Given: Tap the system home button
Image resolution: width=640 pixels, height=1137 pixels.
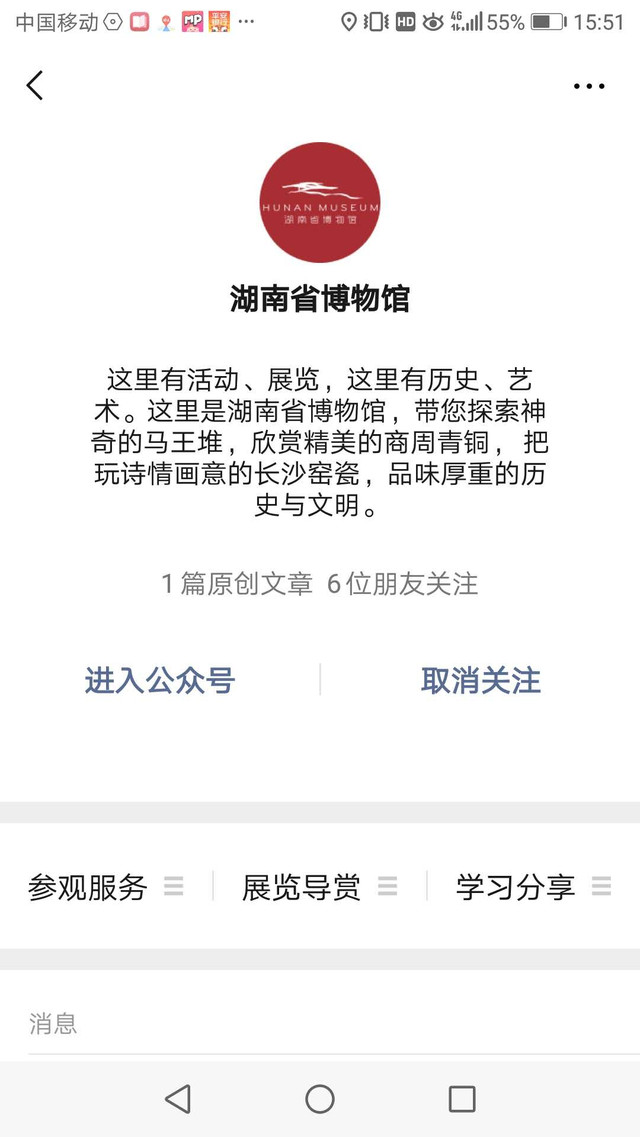Looking at the screenshot, I should tap(320, 1099).
